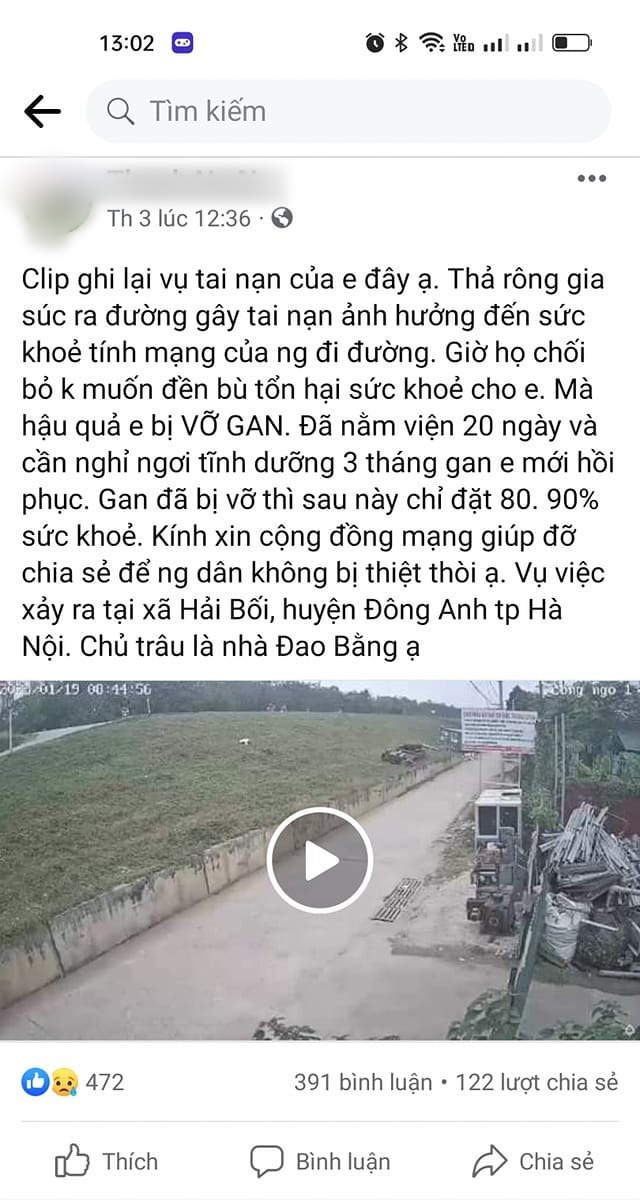Play the accident video clip

click(x=320, y=860)
